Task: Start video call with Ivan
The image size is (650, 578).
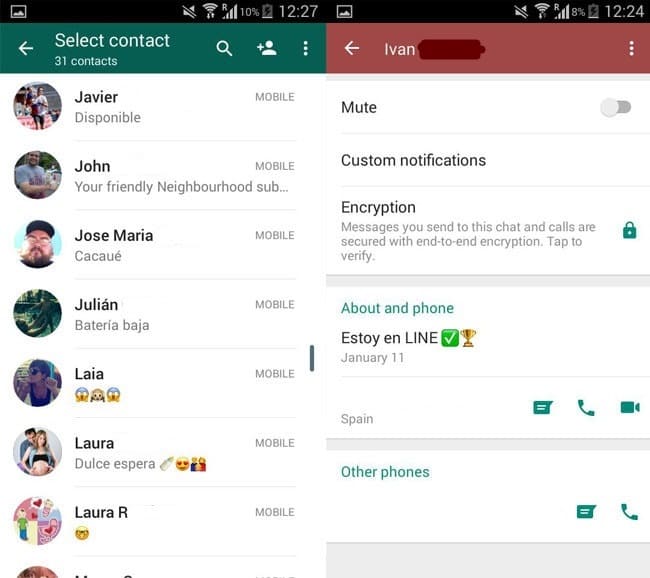Action: [x=629, y=407]
